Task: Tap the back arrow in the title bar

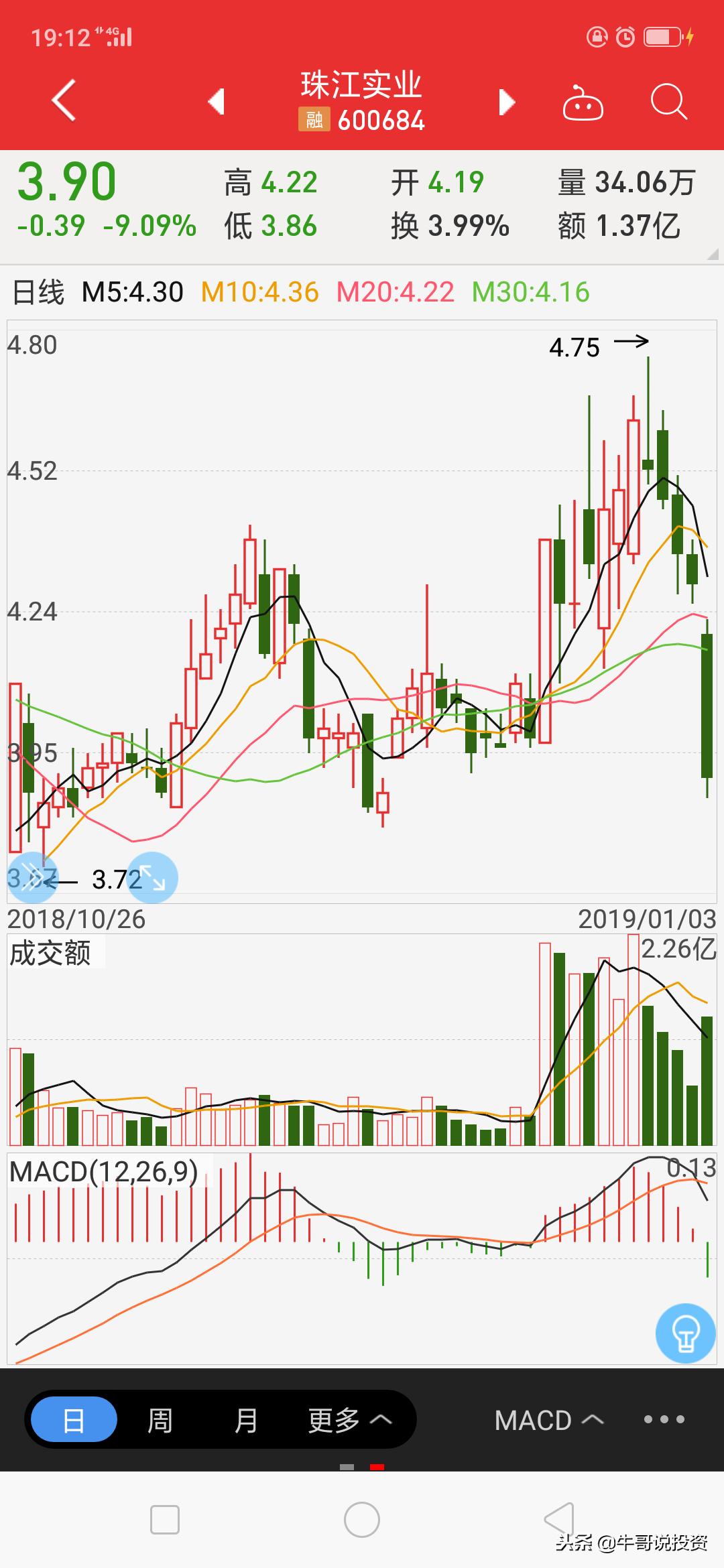Action: point(61,101)
